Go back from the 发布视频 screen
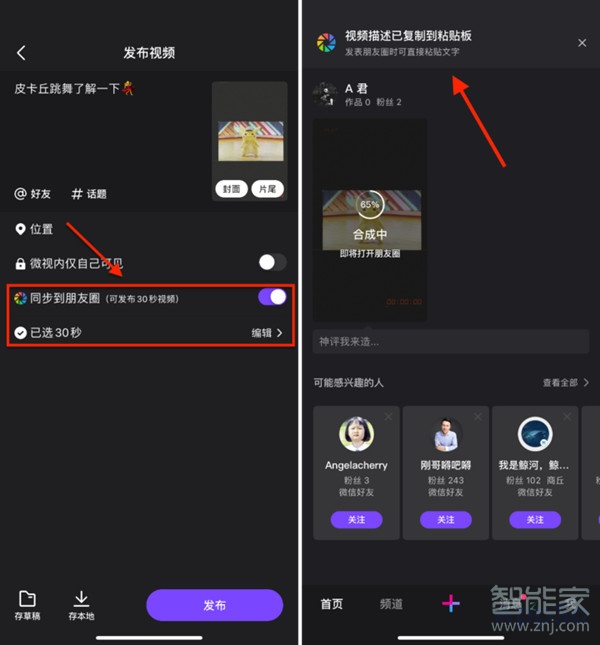This screenshot has width=600, height=645. (22, 53)
